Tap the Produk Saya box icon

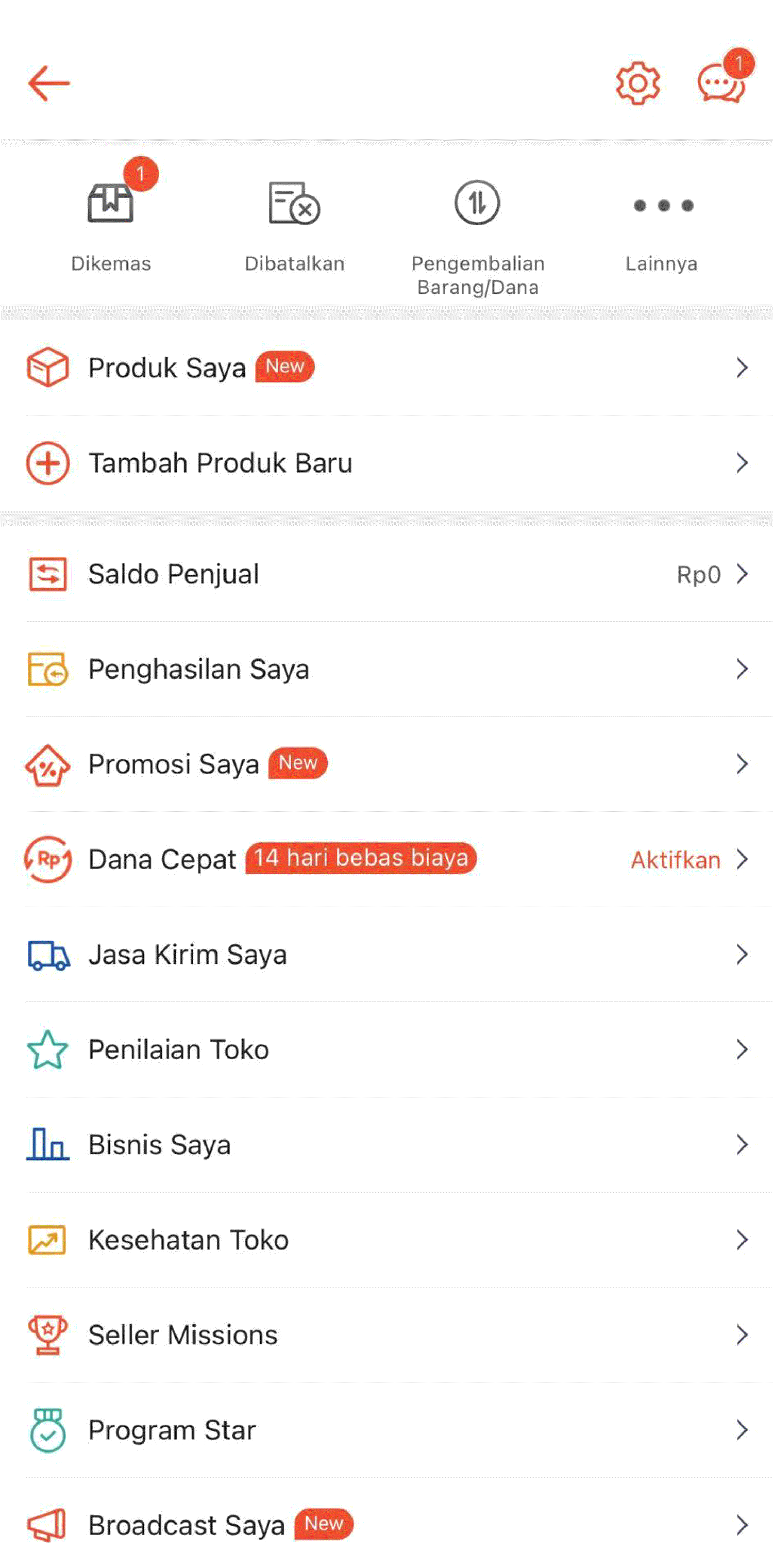click(x=48, y=367)
